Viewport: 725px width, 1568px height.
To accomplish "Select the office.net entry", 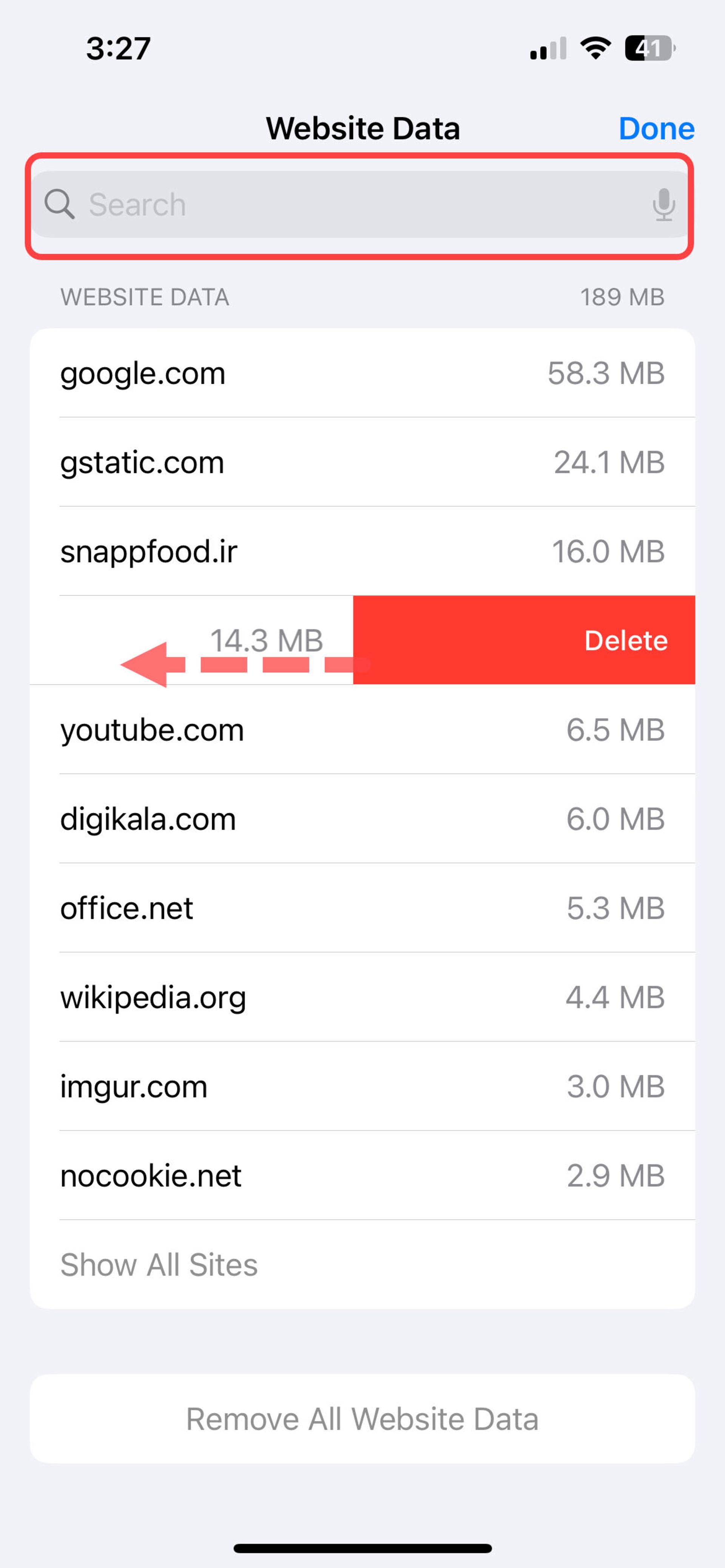I will click(362, 908).
